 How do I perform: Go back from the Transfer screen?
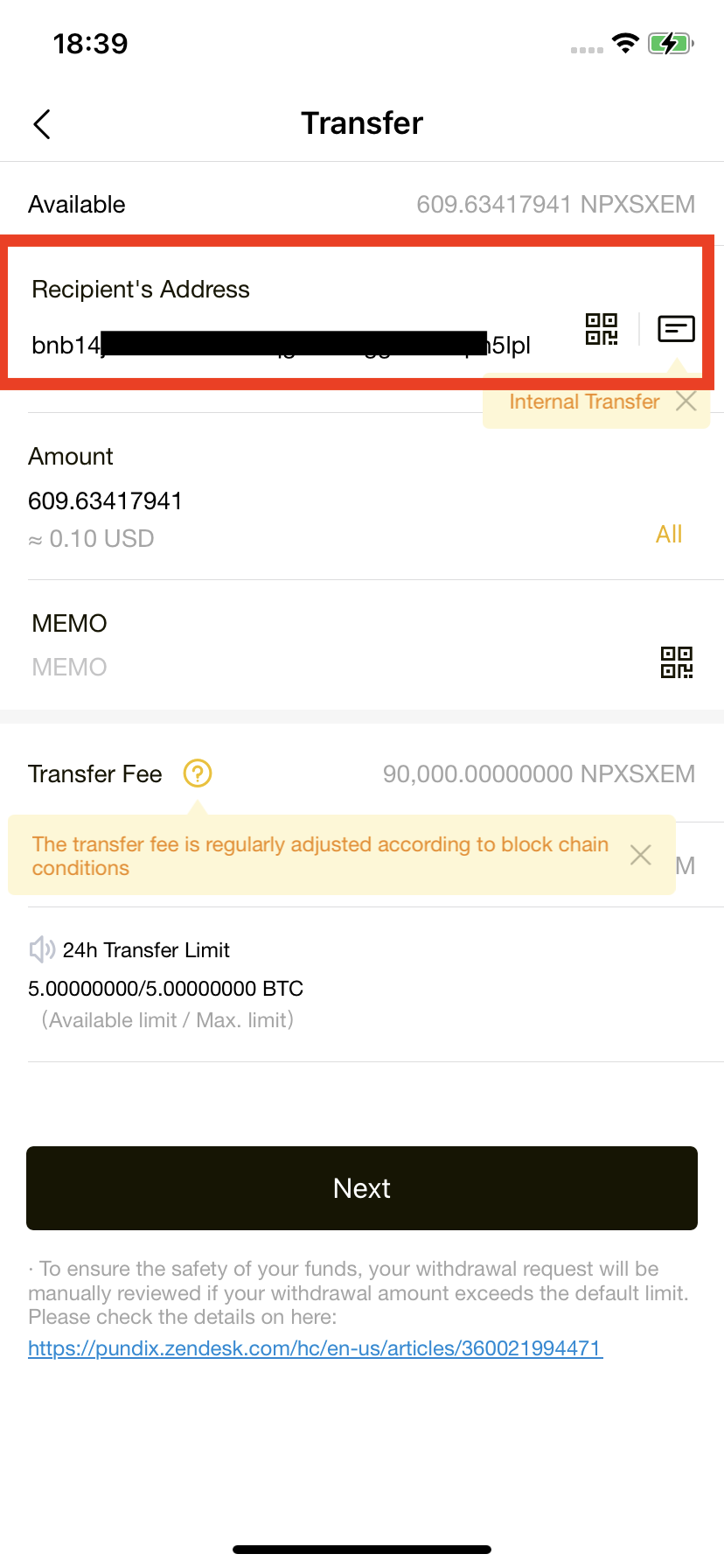point(42,124)
